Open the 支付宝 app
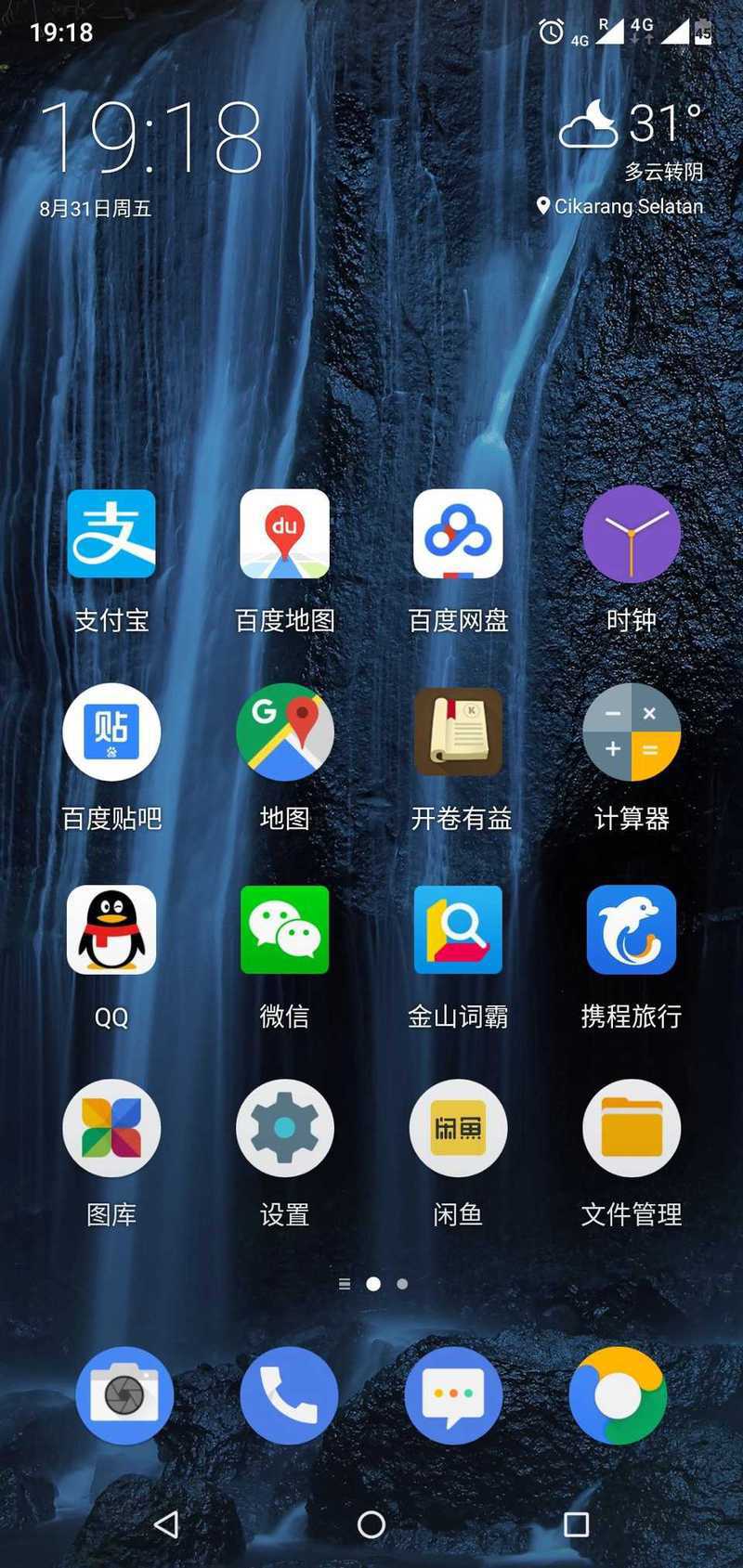This screenshot has width=743, height=1568. [x=111, y=535]
